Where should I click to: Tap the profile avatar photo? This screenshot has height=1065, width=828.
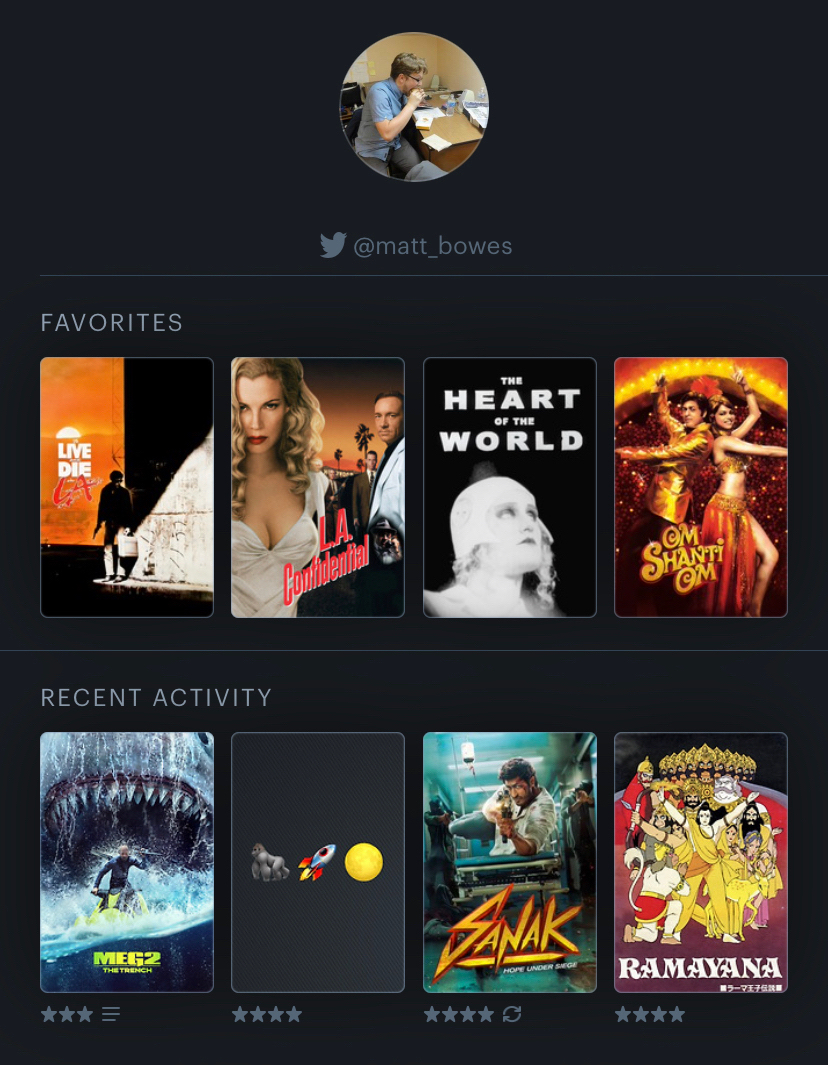click(414, 107)
